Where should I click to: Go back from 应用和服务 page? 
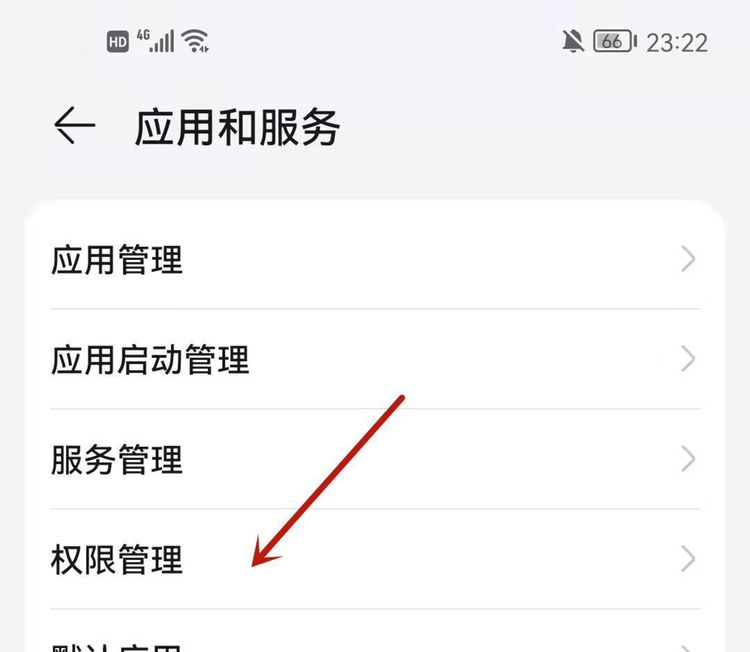(x=75, y=127)
